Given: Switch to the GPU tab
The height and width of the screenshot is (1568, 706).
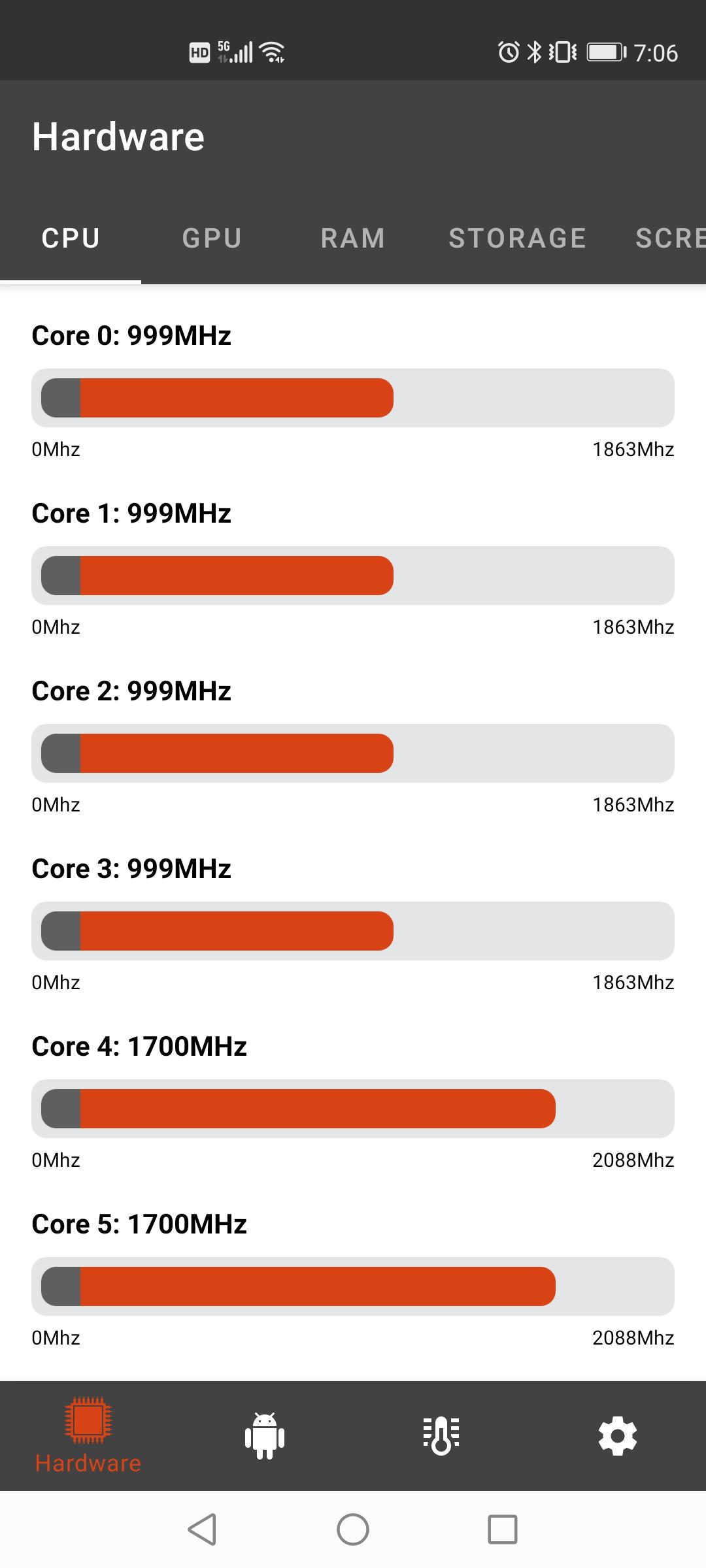Looking at the screenshot, I should click(211, 238).
